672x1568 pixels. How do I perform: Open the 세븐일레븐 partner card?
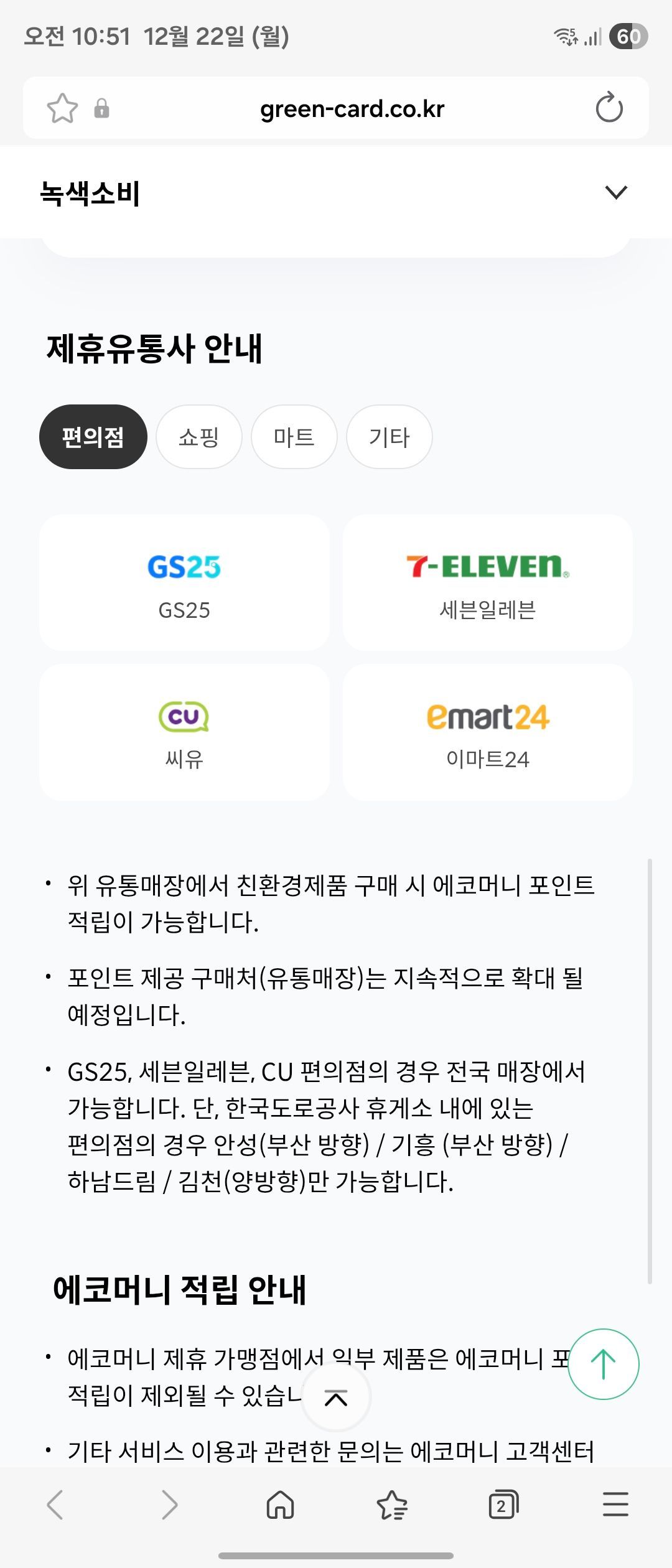pyautogui.click(x=487, y=582)
